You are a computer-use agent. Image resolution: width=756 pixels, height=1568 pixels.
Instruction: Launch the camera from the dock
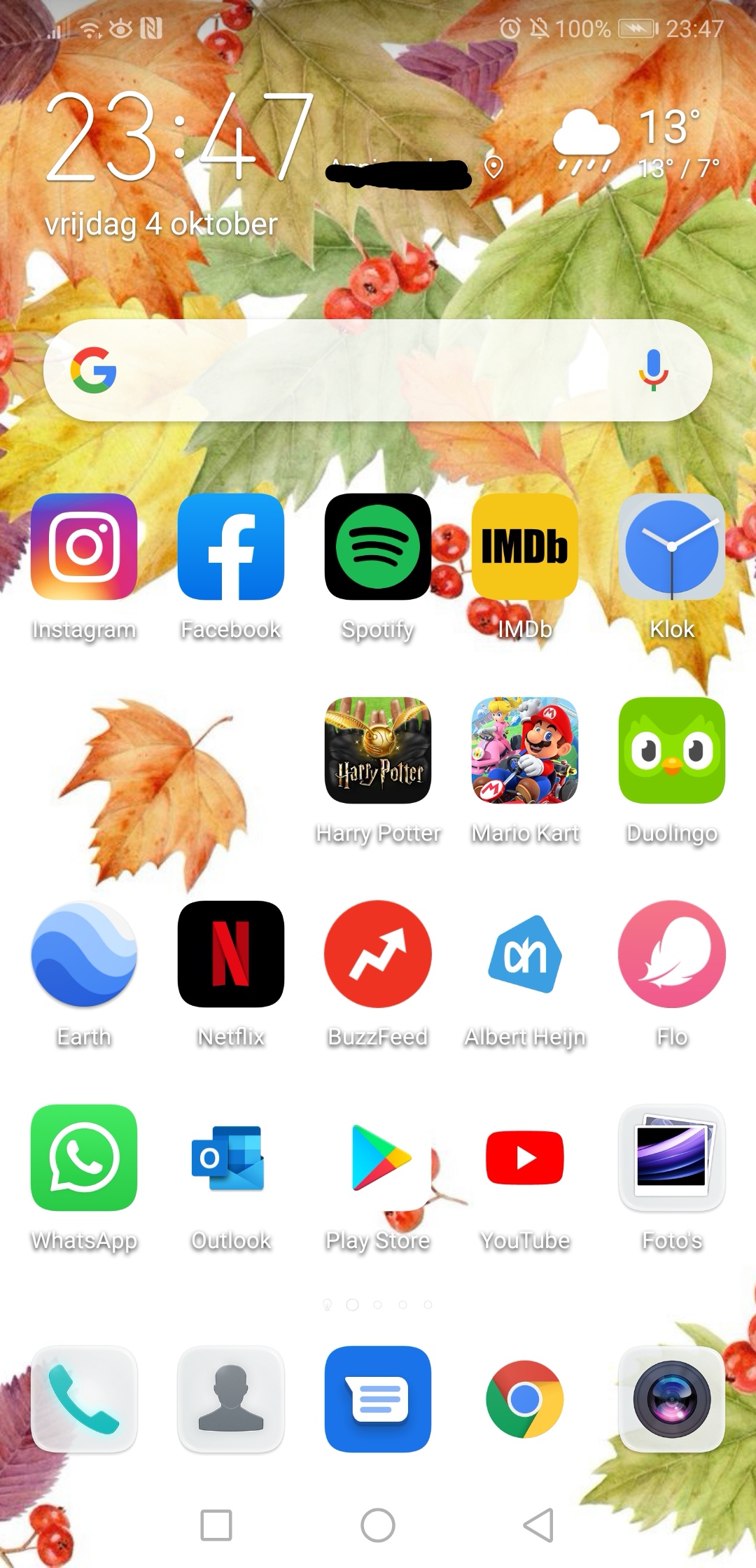tap(672, 1399)
